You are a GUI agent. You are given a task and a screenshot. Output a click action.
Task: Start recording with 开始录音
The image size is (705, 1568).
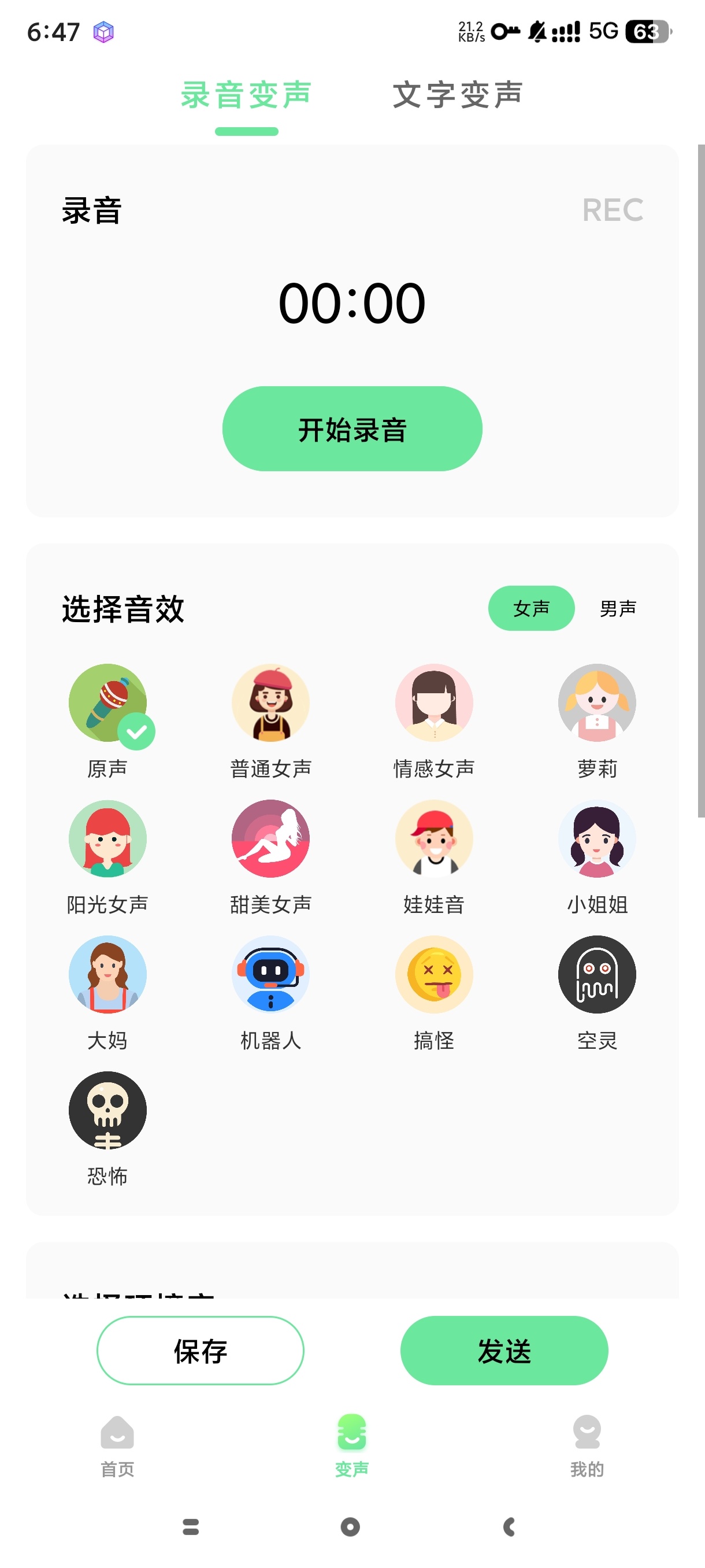352,428
